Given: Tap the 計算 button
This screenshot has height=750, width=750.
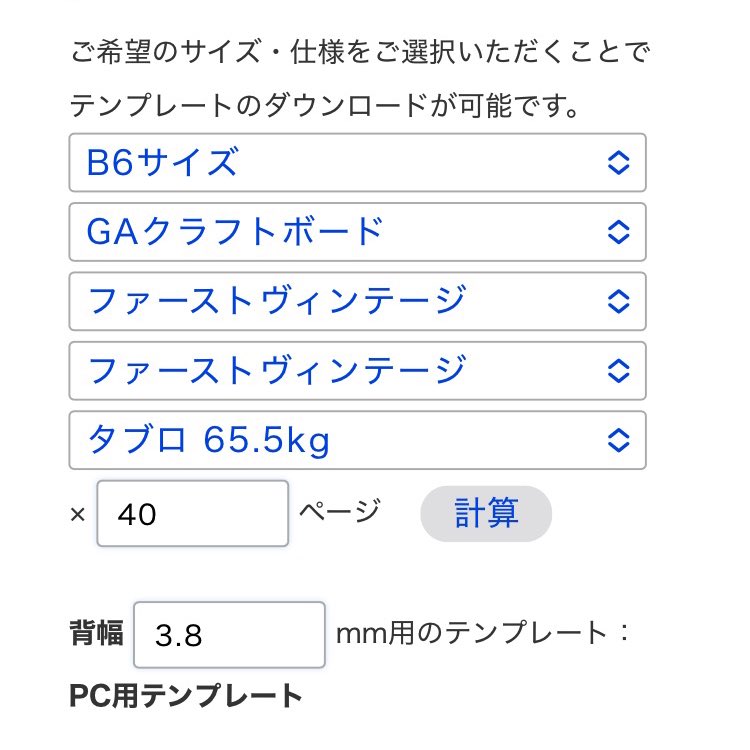Looking at the screenshot, I should point(486,514).
